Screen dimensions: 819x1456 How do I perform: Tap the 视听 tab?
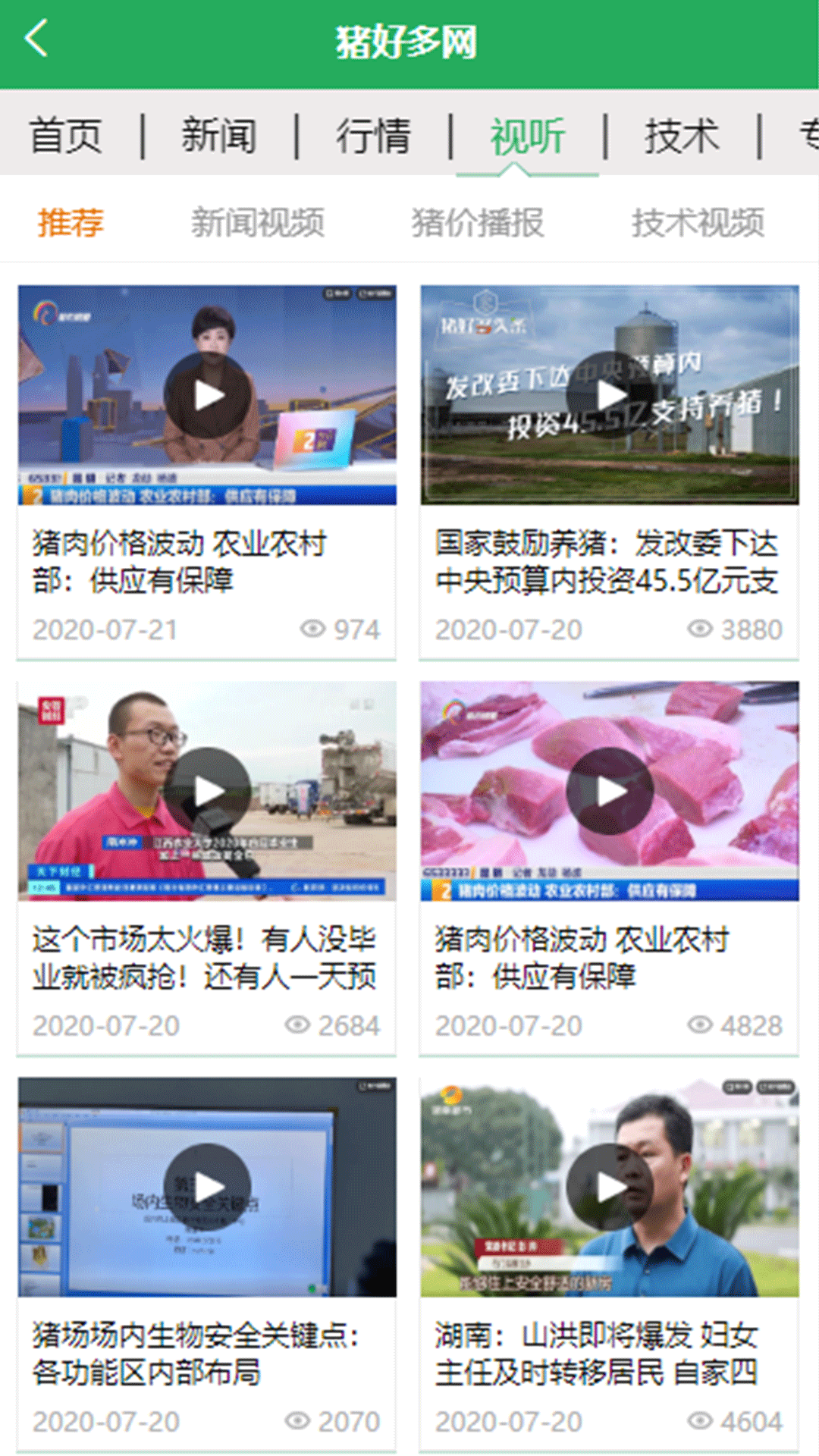tap(527, 136)
